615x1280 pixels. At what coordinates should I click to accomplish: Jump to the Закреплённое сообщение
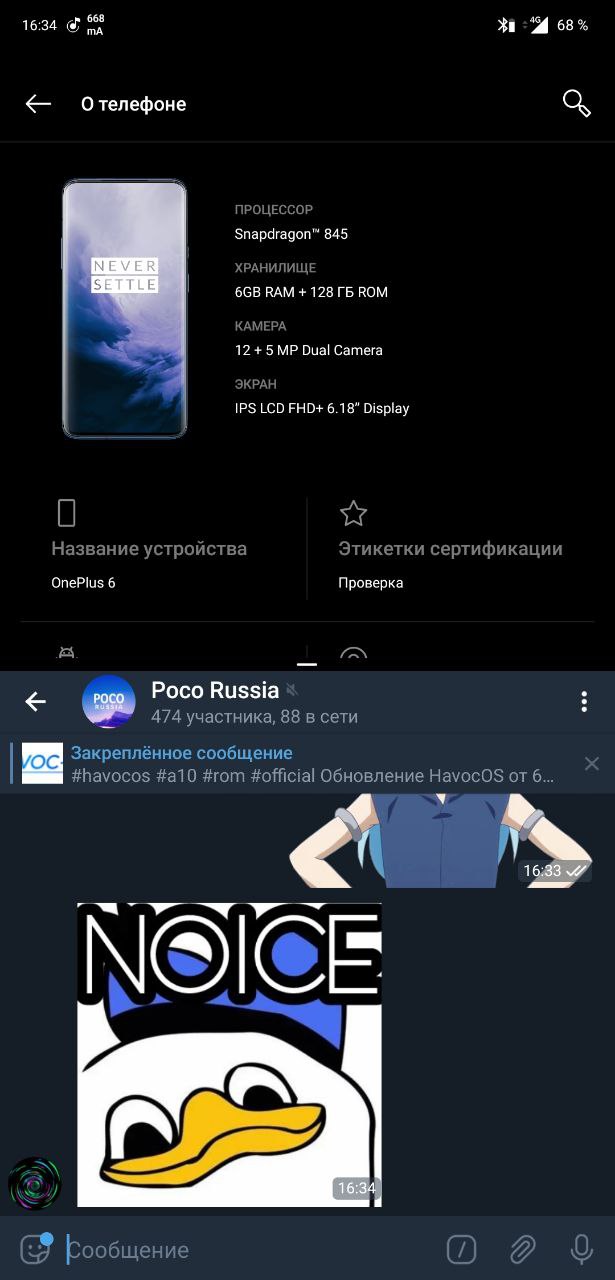(300, 764)
